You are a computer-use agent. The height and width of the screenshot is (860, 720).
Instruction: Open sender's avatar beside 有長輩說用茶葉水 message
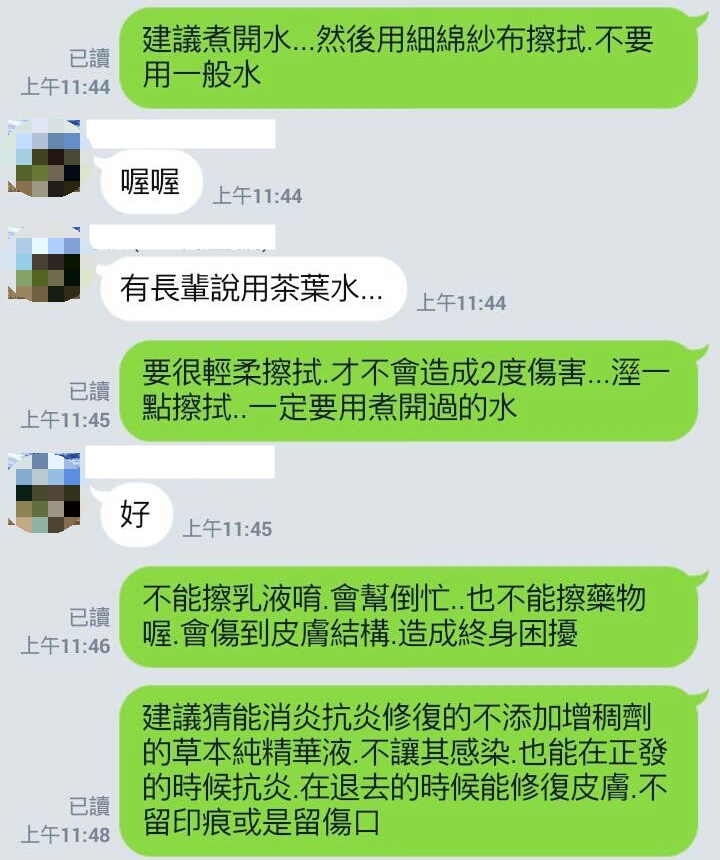coord(46,266)
